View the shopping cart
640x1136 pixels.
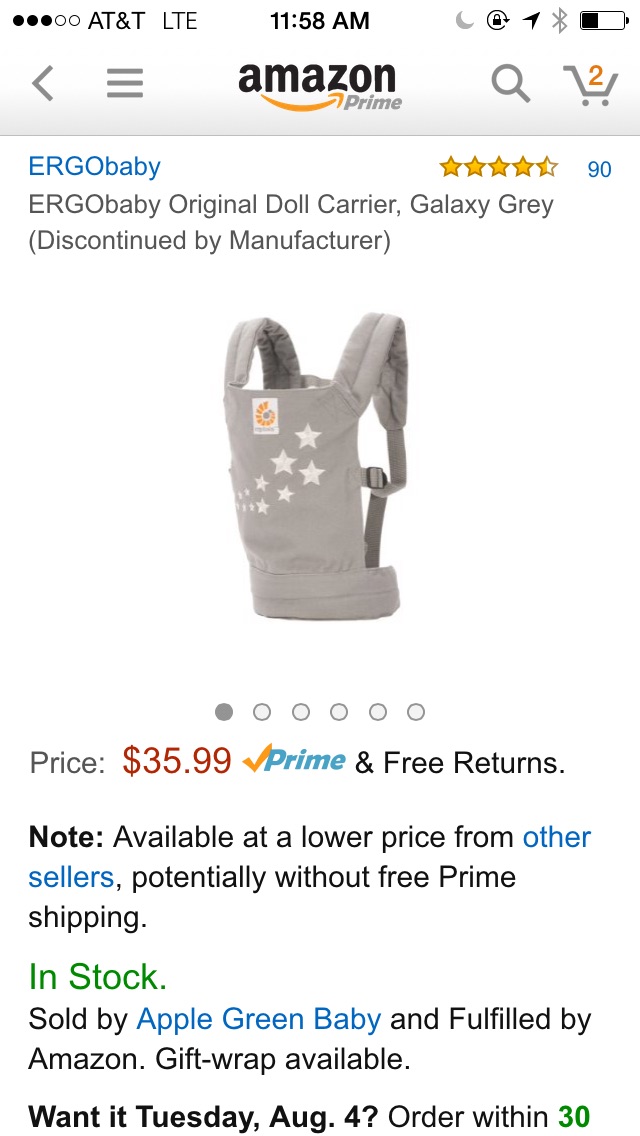click(591, 85)
